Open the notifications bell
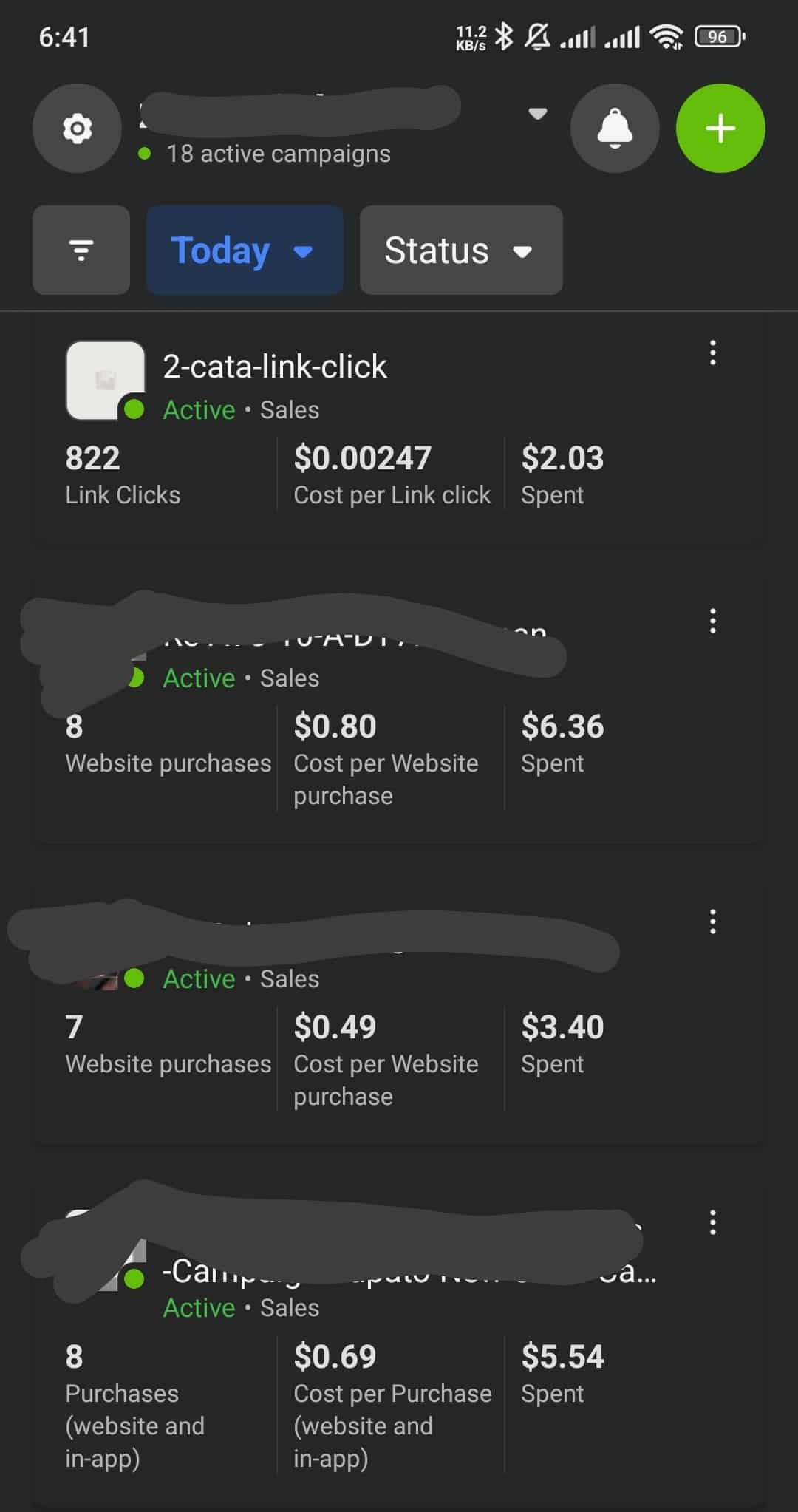The width and height of the screenshot is (798, 1512). point(615,129)
